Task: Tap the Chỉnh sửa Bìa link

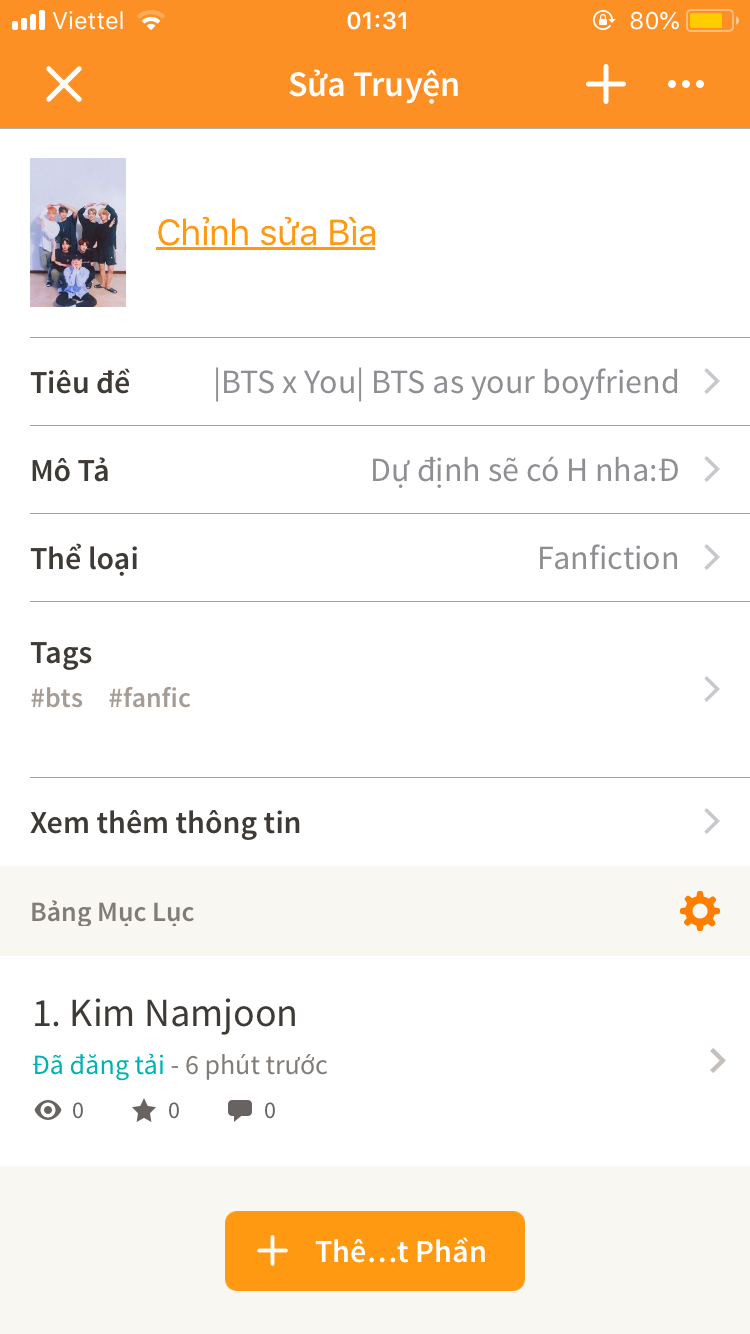Action: [266, 233]
